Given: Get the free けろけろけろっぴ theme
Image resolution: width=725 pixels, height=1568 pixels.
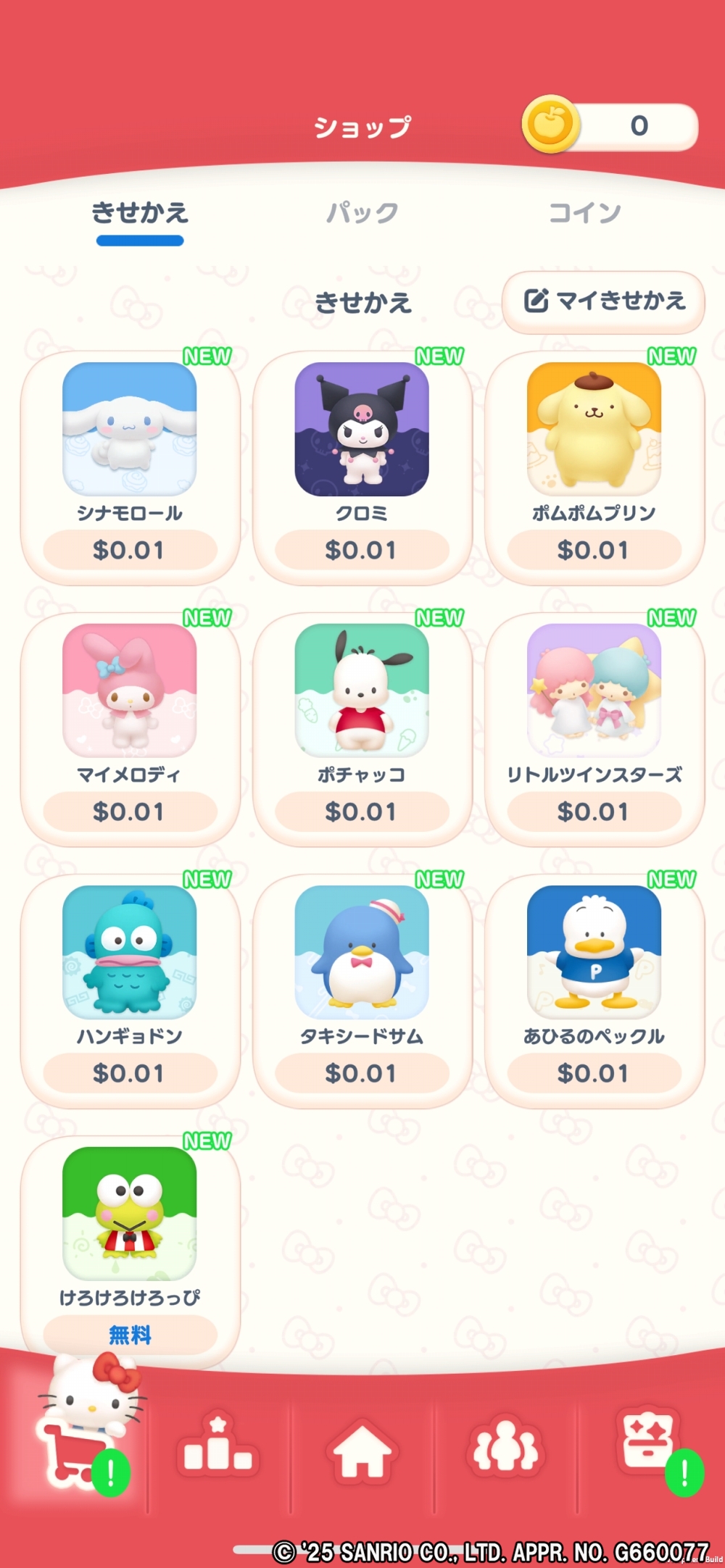Looking at the screenshot, I should [130, 1334].
